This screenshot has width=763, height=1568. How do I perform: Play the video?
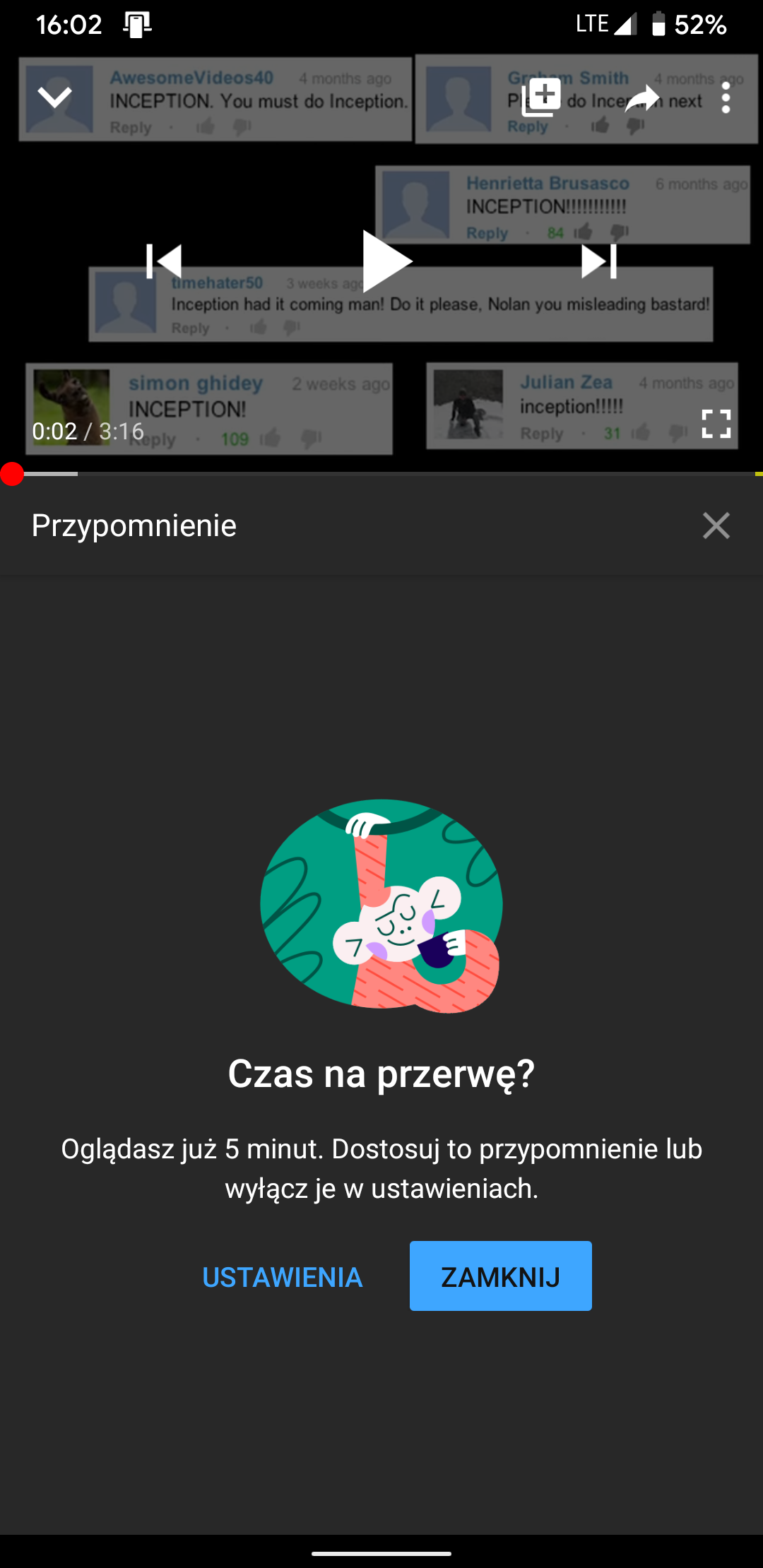(x=385, y=261)
